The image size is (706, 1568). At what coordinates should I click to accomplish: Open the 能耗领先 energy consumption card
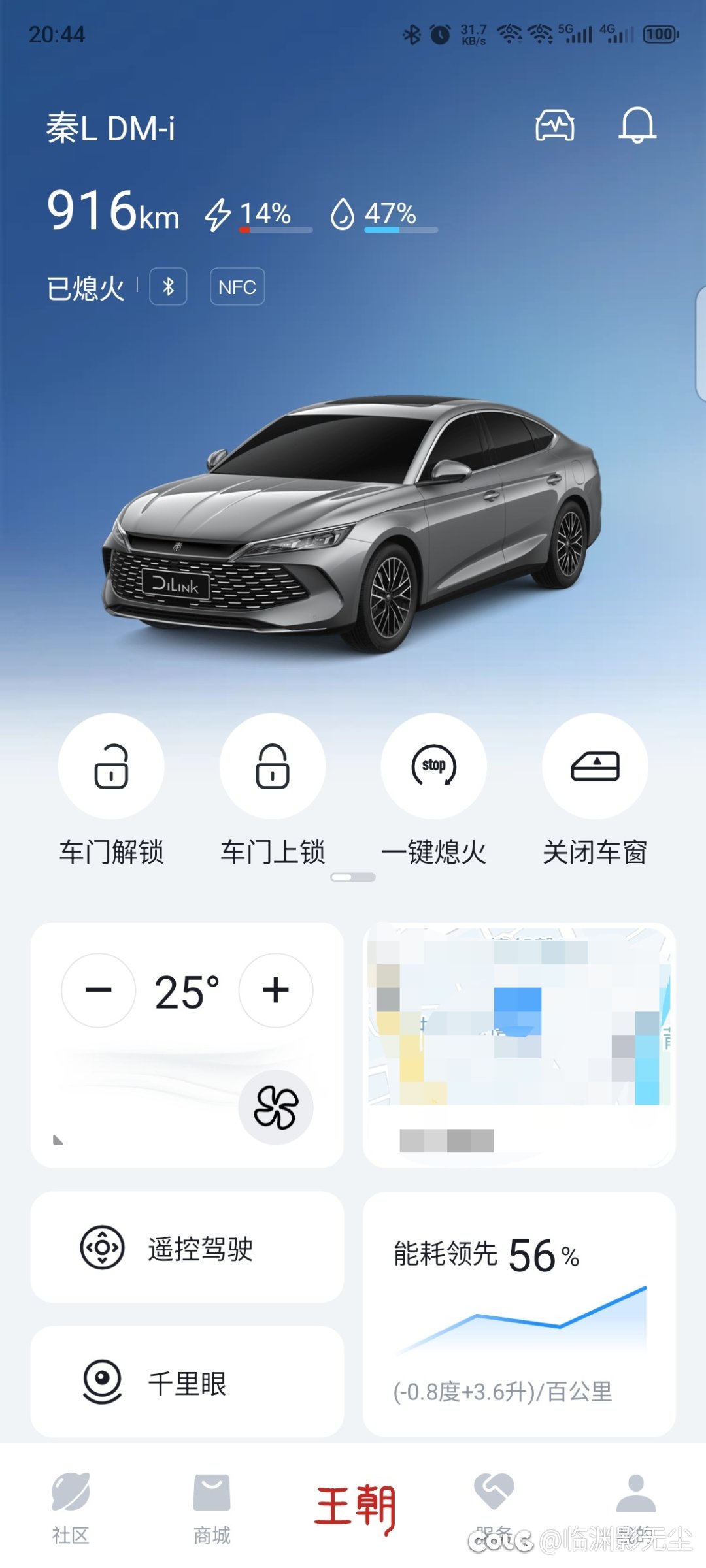pos(519,1313)
